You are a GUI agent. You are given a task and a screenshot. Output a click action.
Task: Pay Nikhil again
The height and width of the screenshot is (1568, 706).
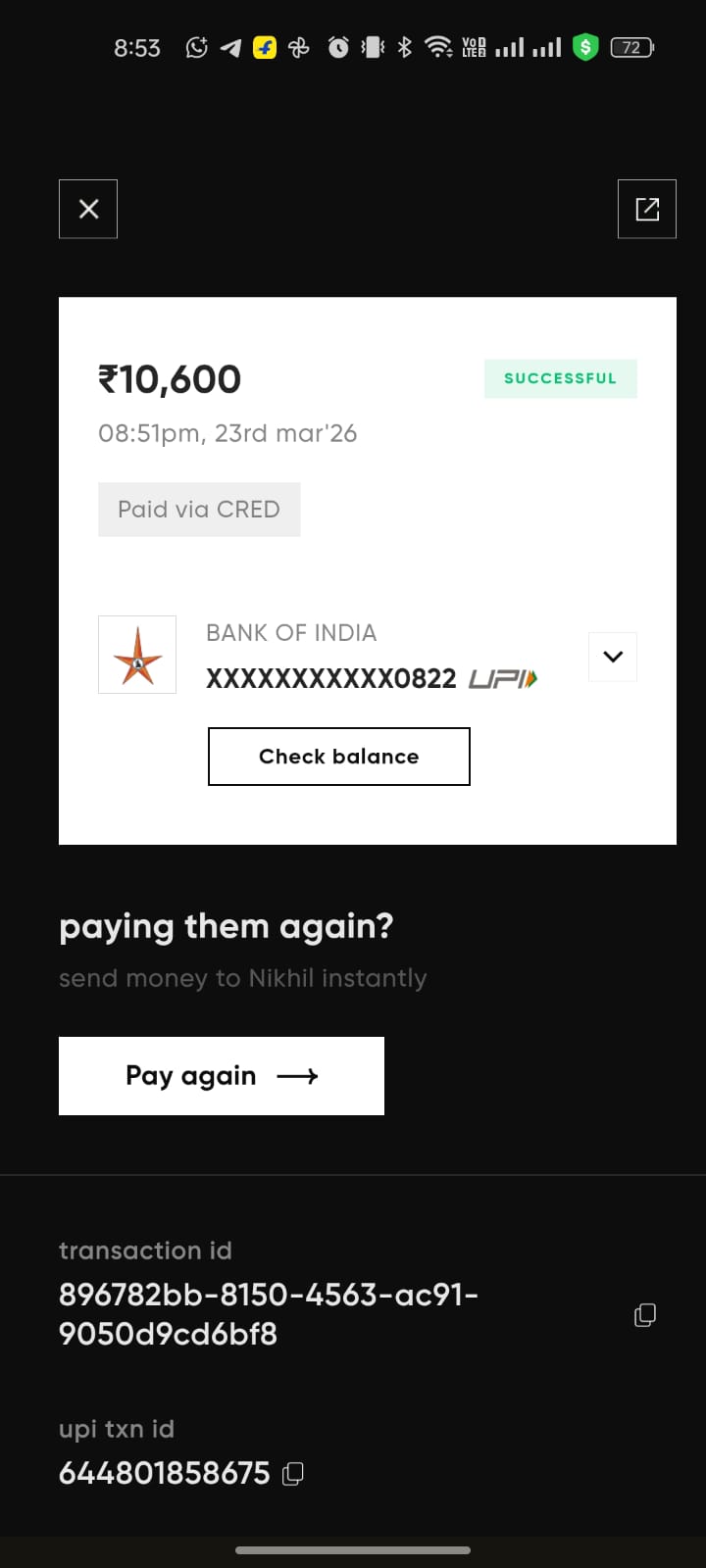coord(222,1076)
